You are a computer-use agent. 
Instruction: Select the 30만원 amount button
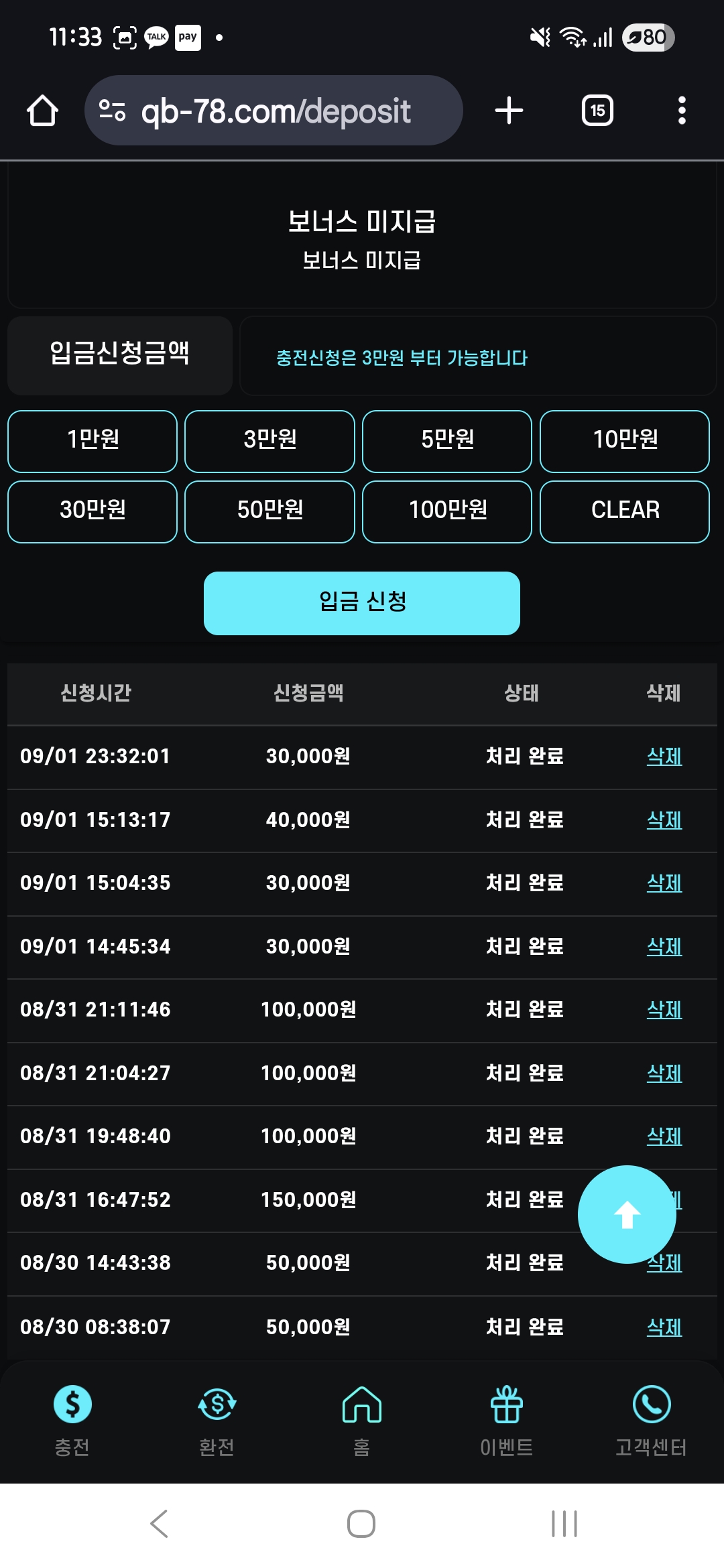tap(93, 511)
